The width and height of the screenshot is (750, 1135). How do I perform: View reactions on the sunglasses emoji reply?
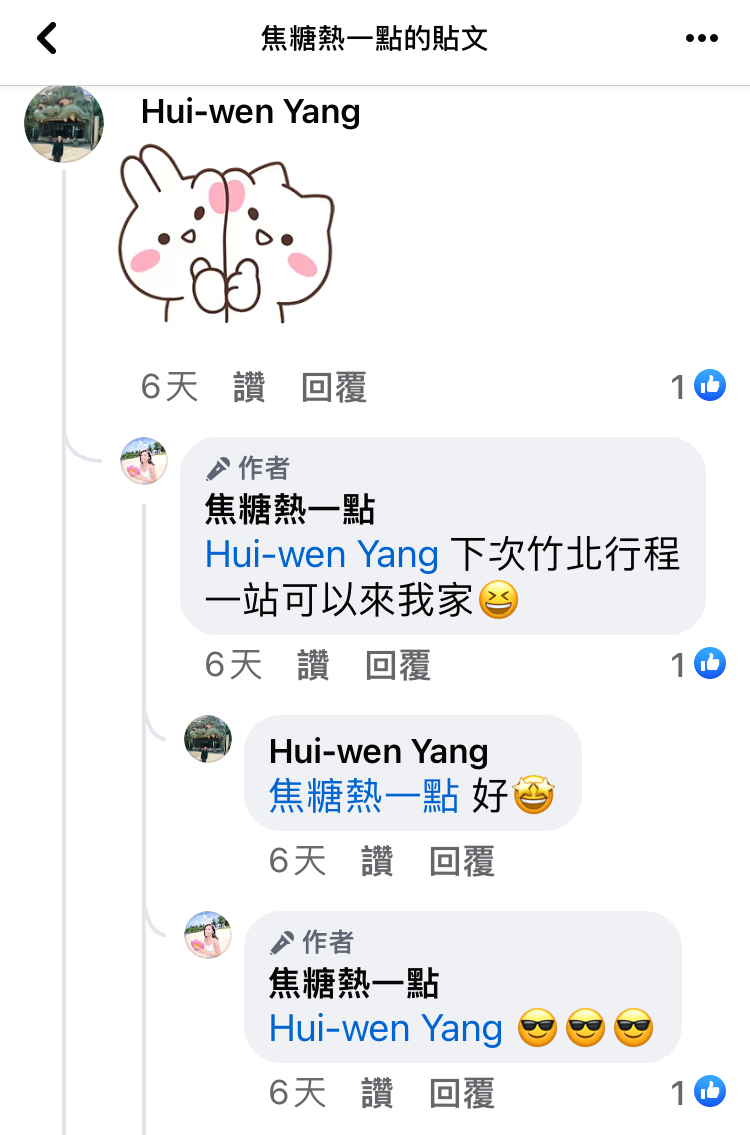click(x=699, y=1092)
